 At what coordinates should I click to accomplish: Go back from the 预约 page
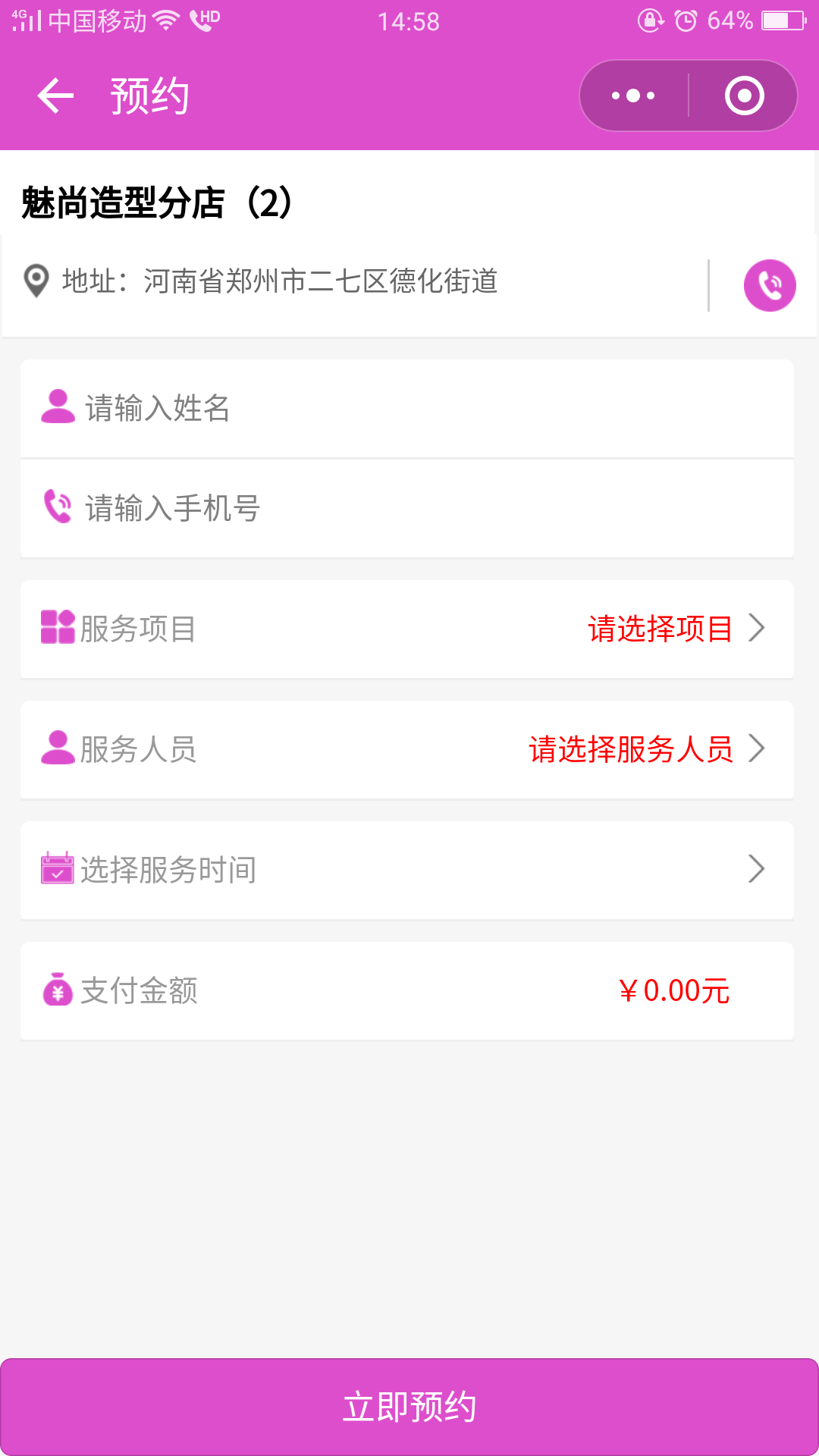point(56,96)
